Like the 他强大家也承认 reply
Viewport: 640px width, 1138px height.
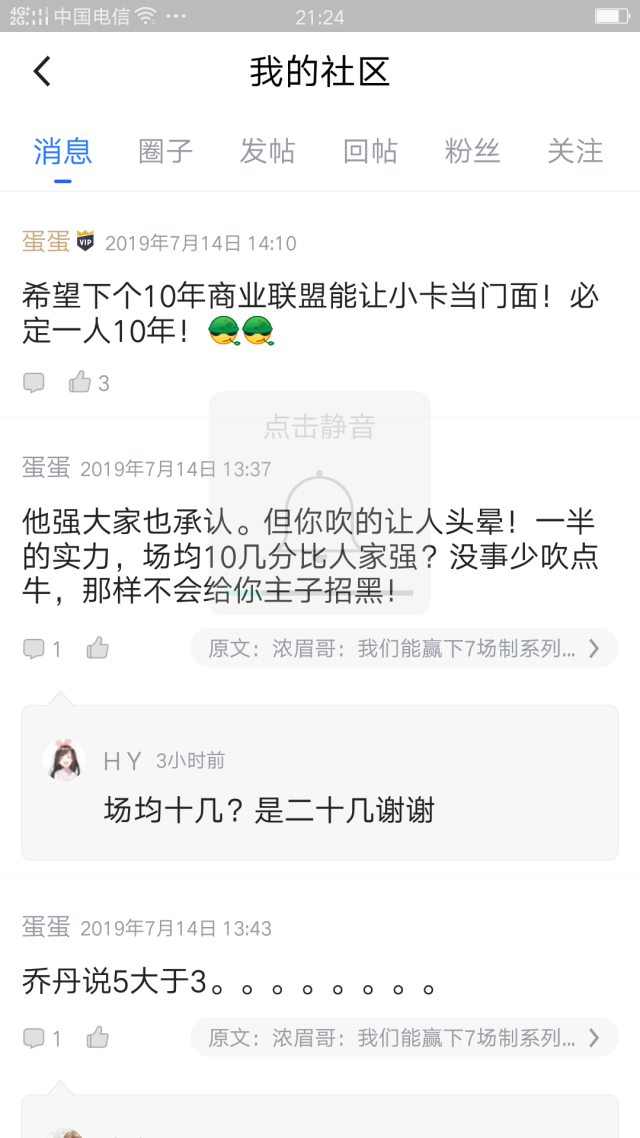[x=98, y=648]
